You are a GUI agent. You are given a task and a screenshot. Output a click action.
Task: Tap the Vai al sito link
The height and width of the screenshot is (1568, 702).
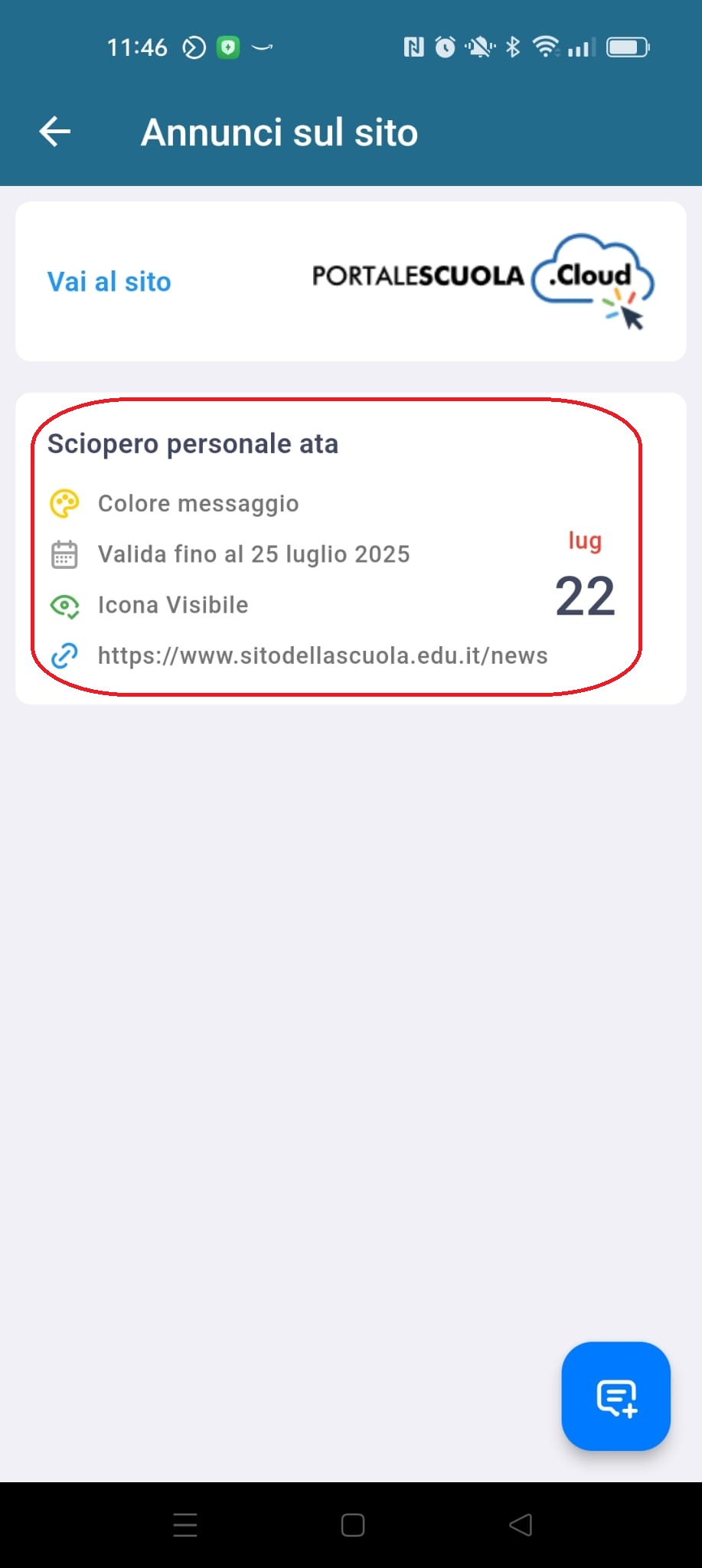click(109, 282)
